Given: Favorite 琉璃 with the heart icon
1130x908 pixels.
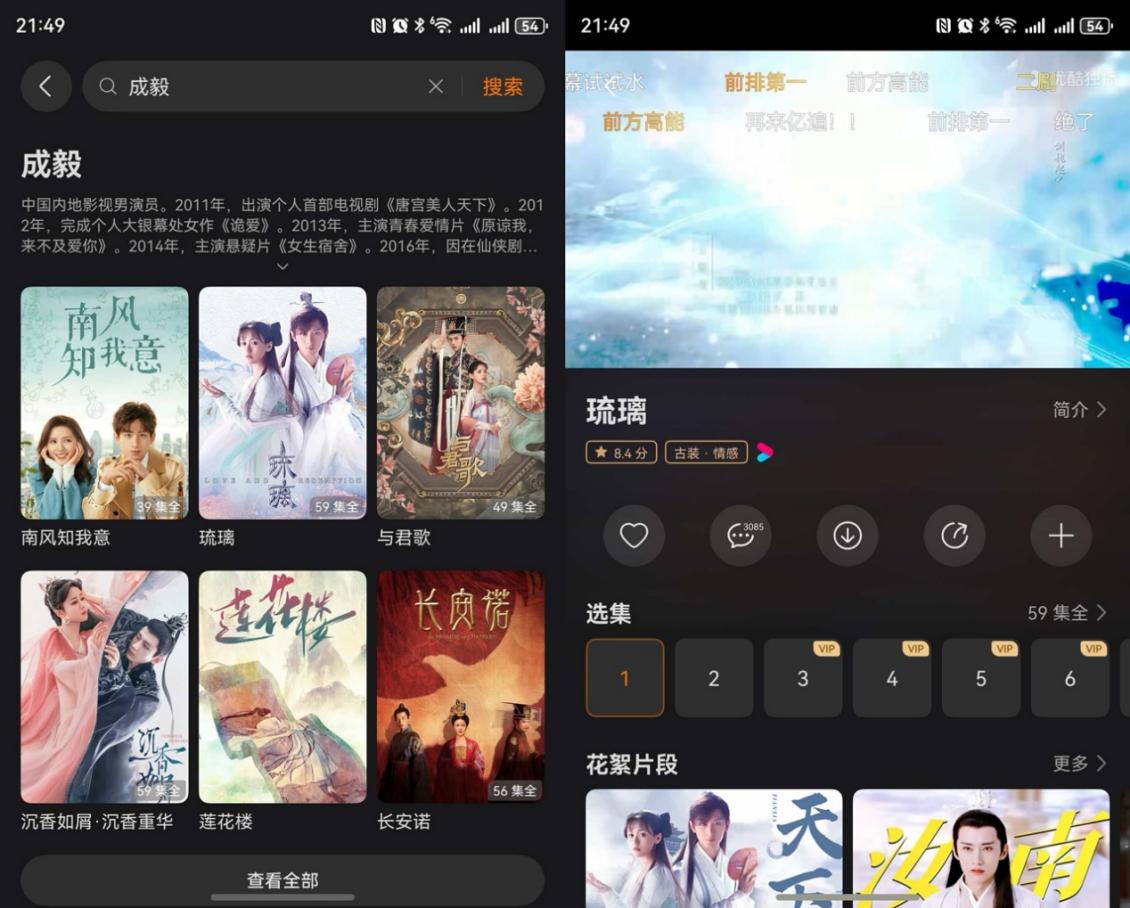Looking at the screenshot, I should (x=634, y=536).
